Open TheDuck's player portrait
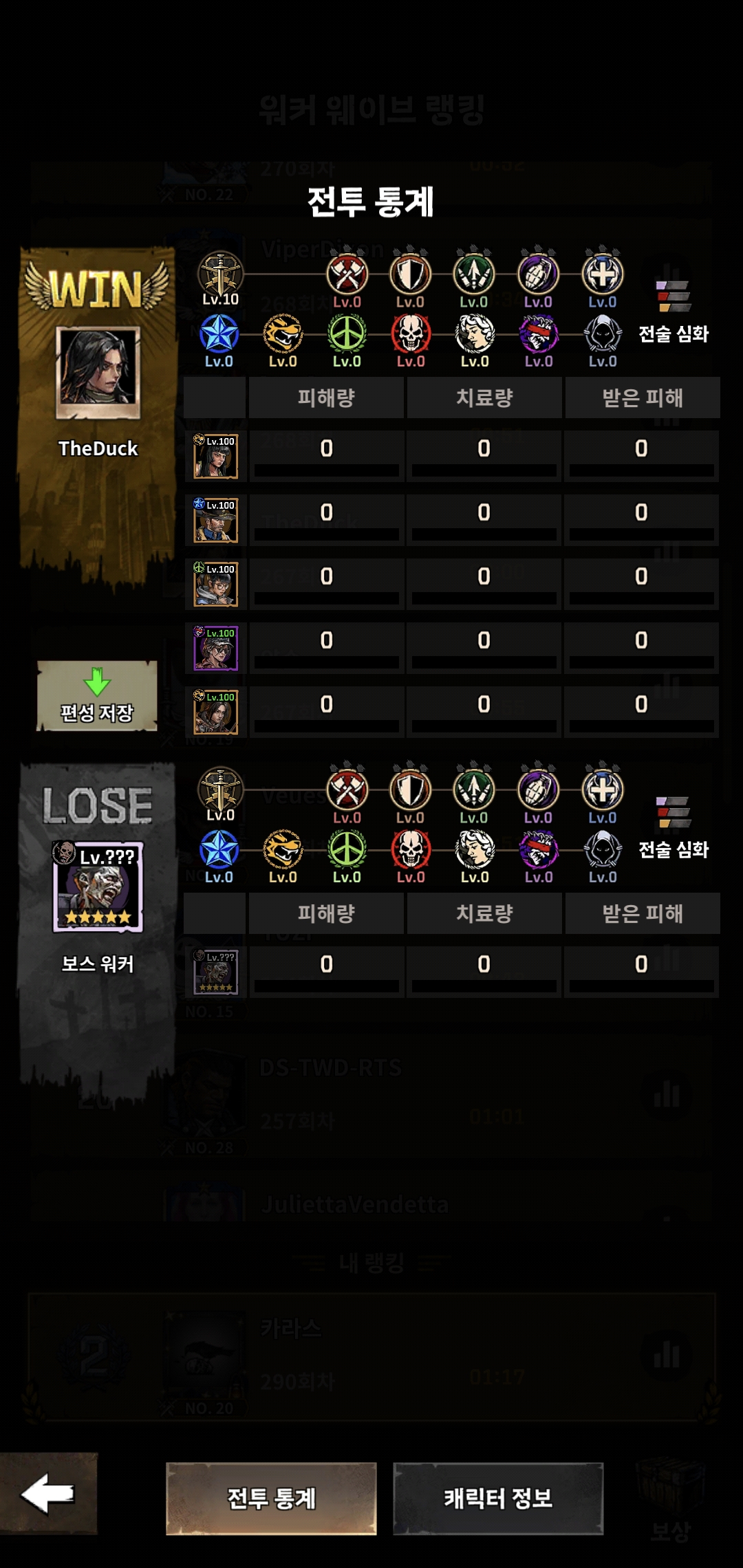Viewport: 743px width, 1568px height. coord(98,372)
